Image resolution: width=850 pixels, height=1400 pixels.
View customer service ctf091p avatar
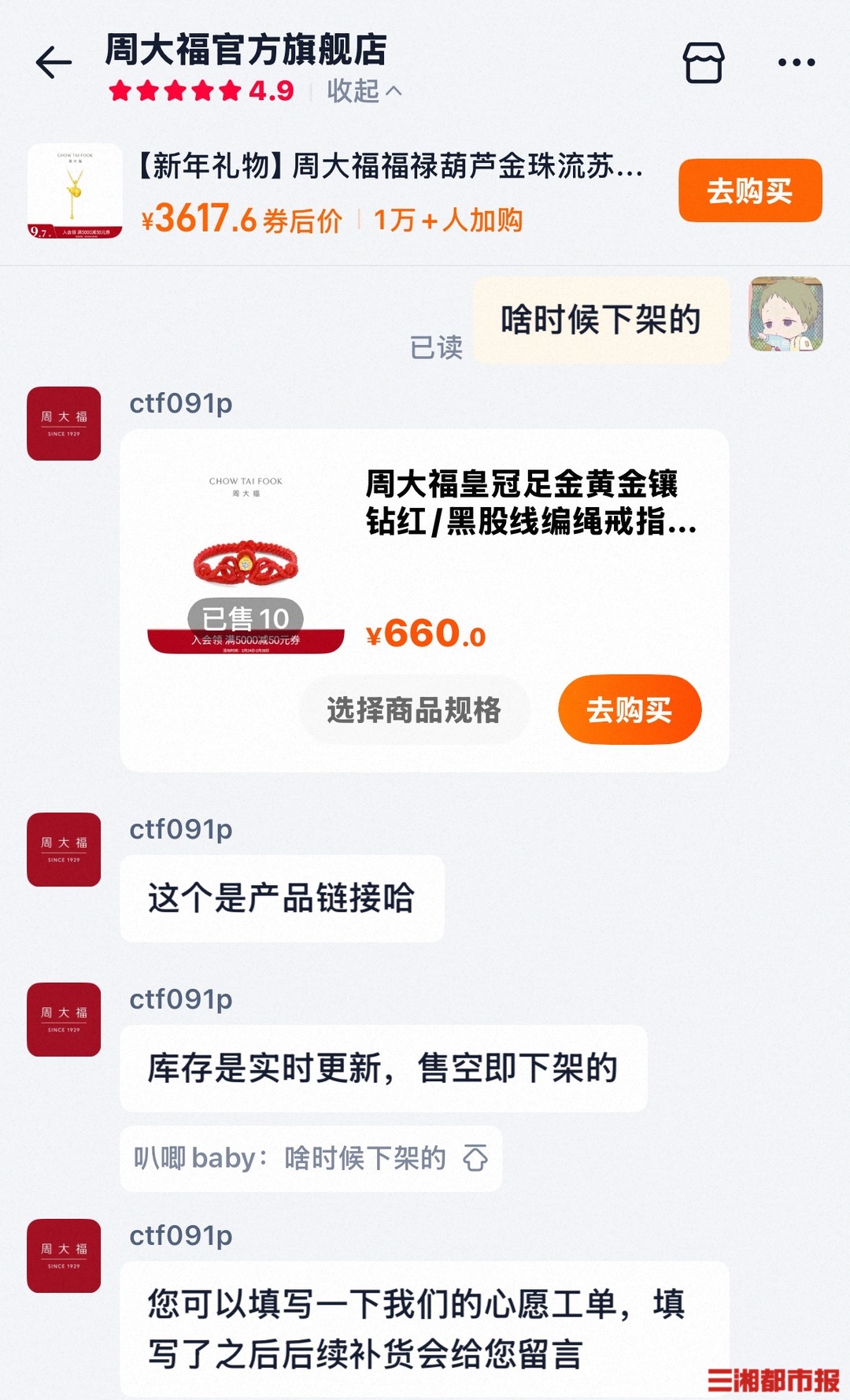(64, 424)
